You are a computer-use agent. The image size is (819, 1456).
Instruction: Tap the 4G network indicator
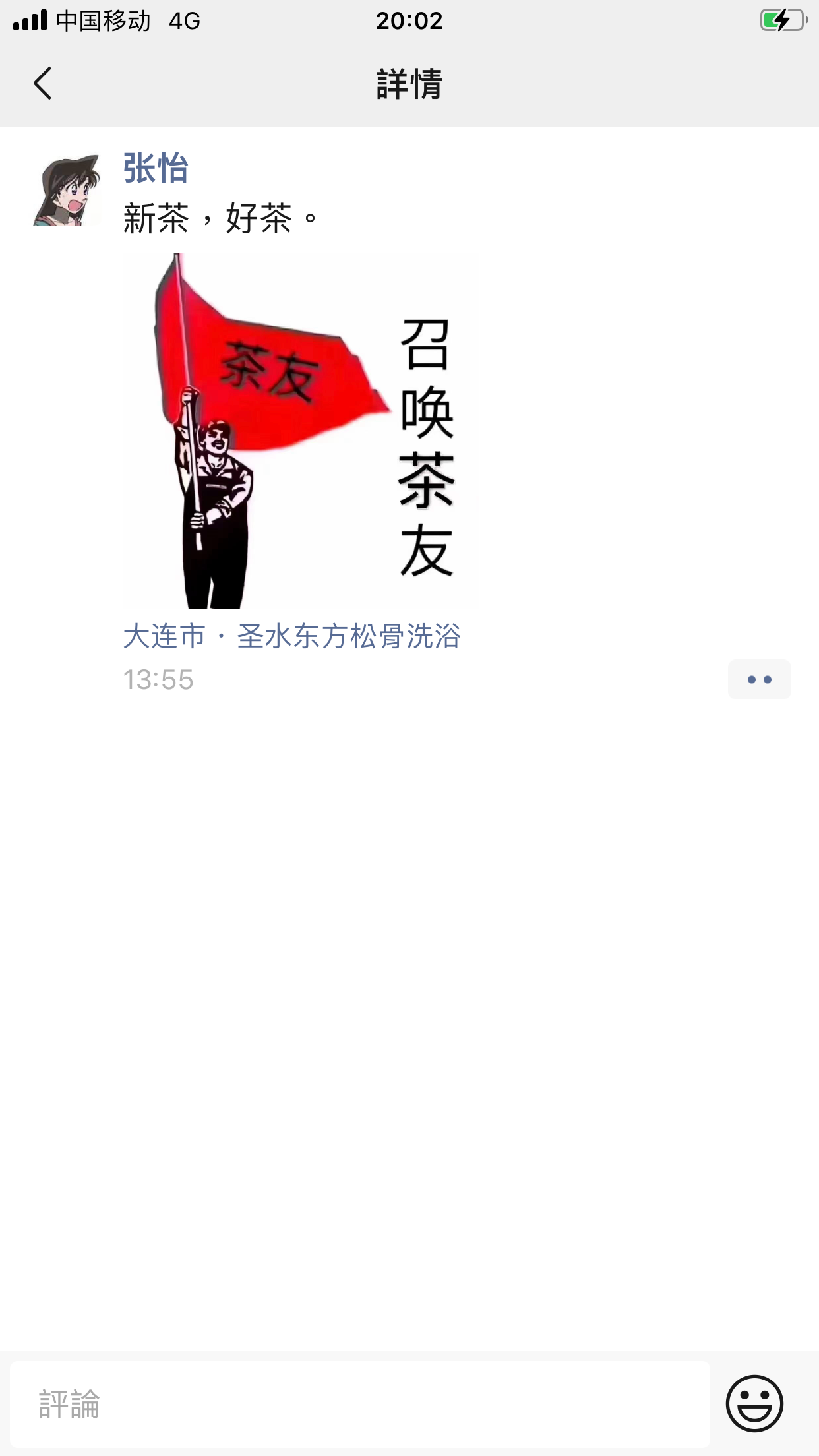[185, 22]
